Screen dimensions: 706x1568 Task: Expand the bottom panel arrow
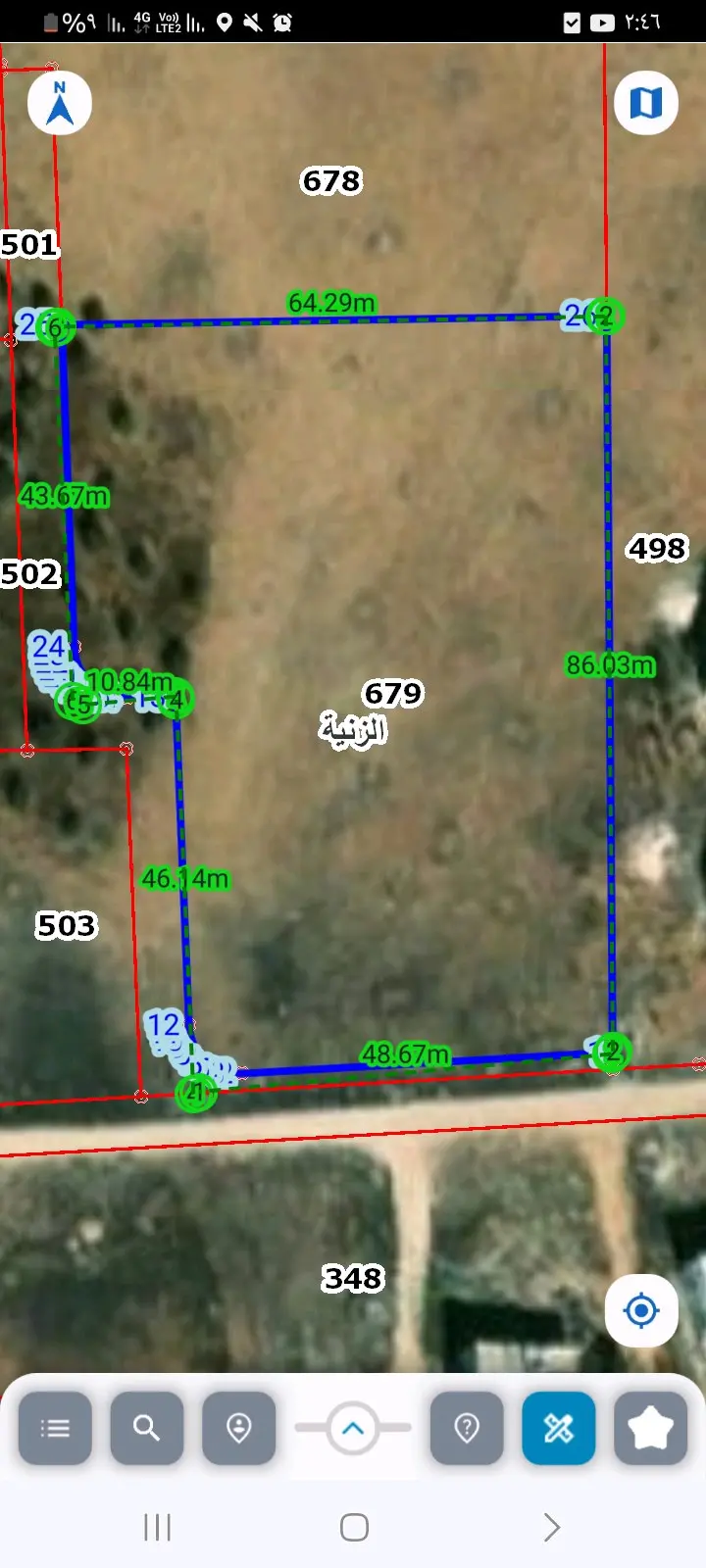[x=353, y=1428]
